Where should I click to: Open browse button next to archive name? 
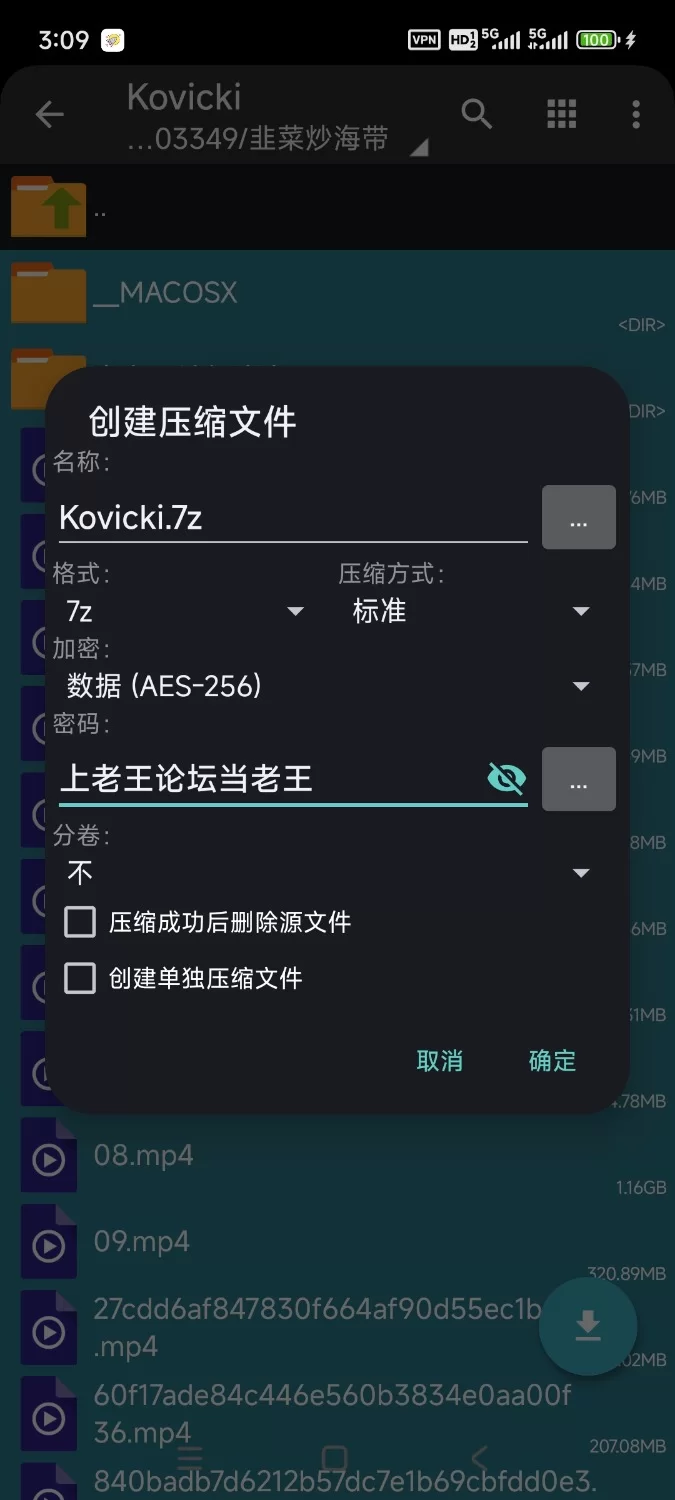579,517
